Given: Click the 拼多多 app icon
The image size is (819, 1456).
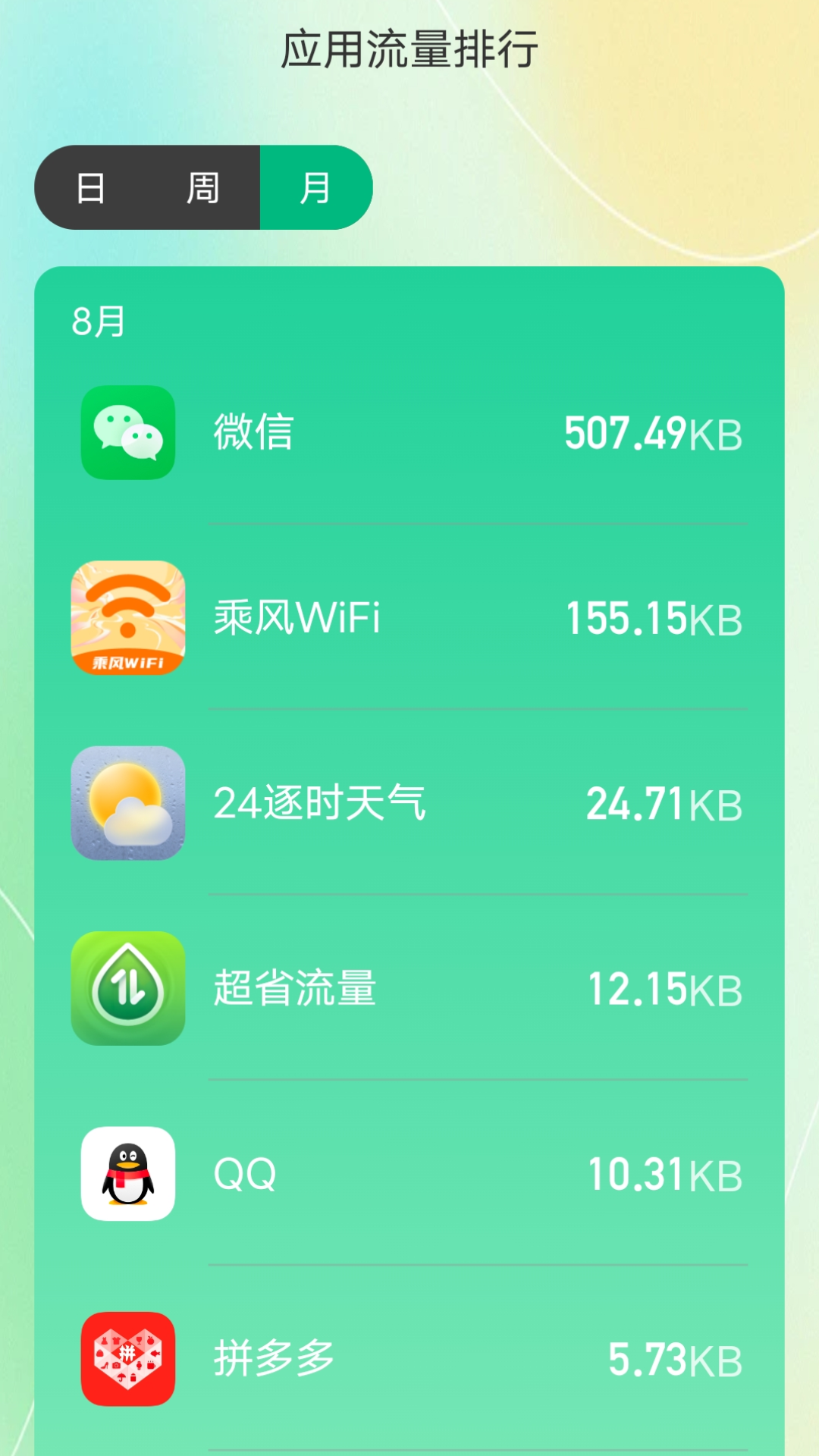Looking at the screenshot, I should (128, 1360).
